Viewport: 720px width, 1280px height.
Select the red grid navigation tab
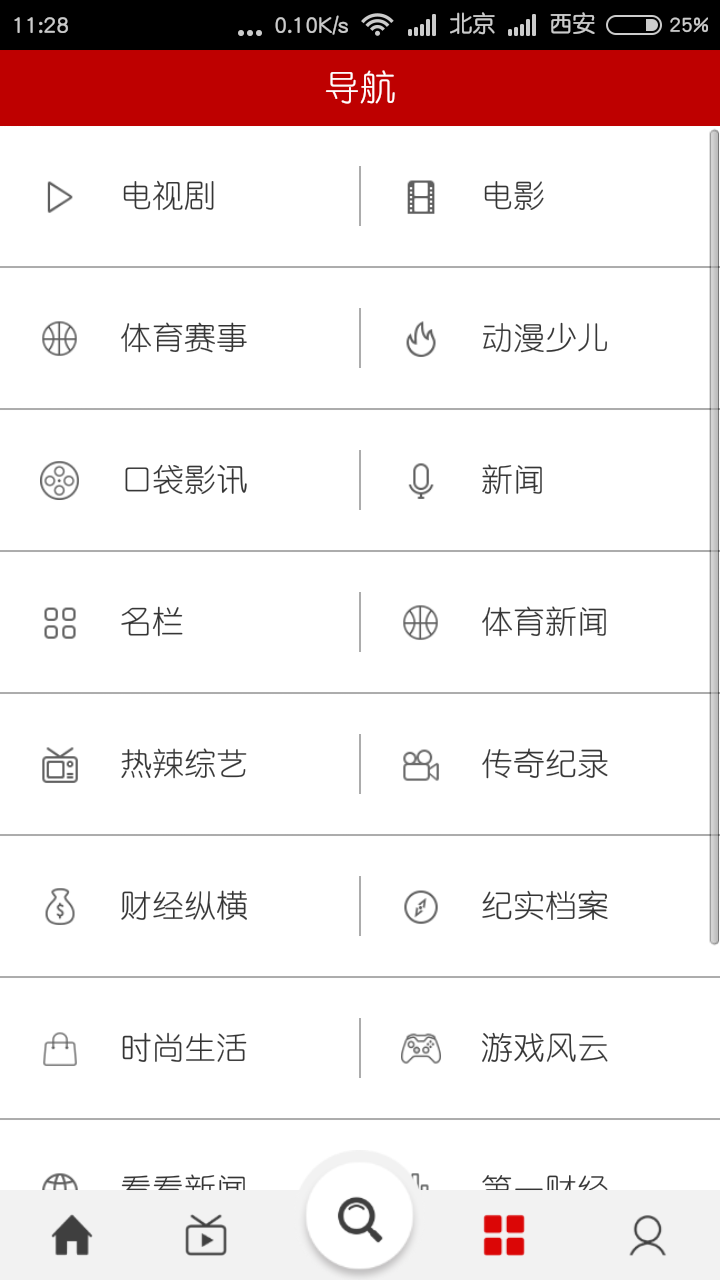504,1236
